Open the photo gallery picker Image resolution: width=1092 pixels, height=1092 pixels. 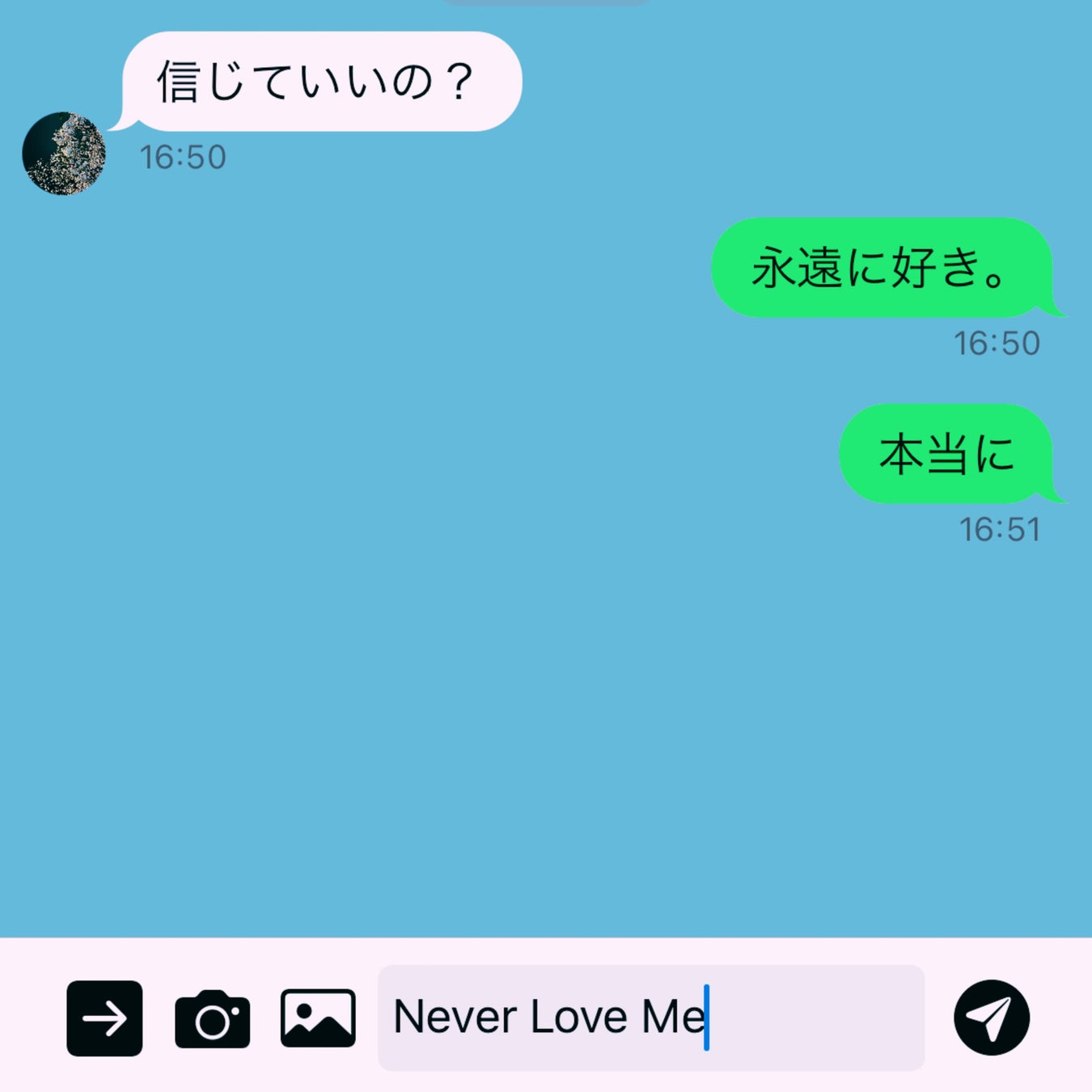coord(318,1018)
